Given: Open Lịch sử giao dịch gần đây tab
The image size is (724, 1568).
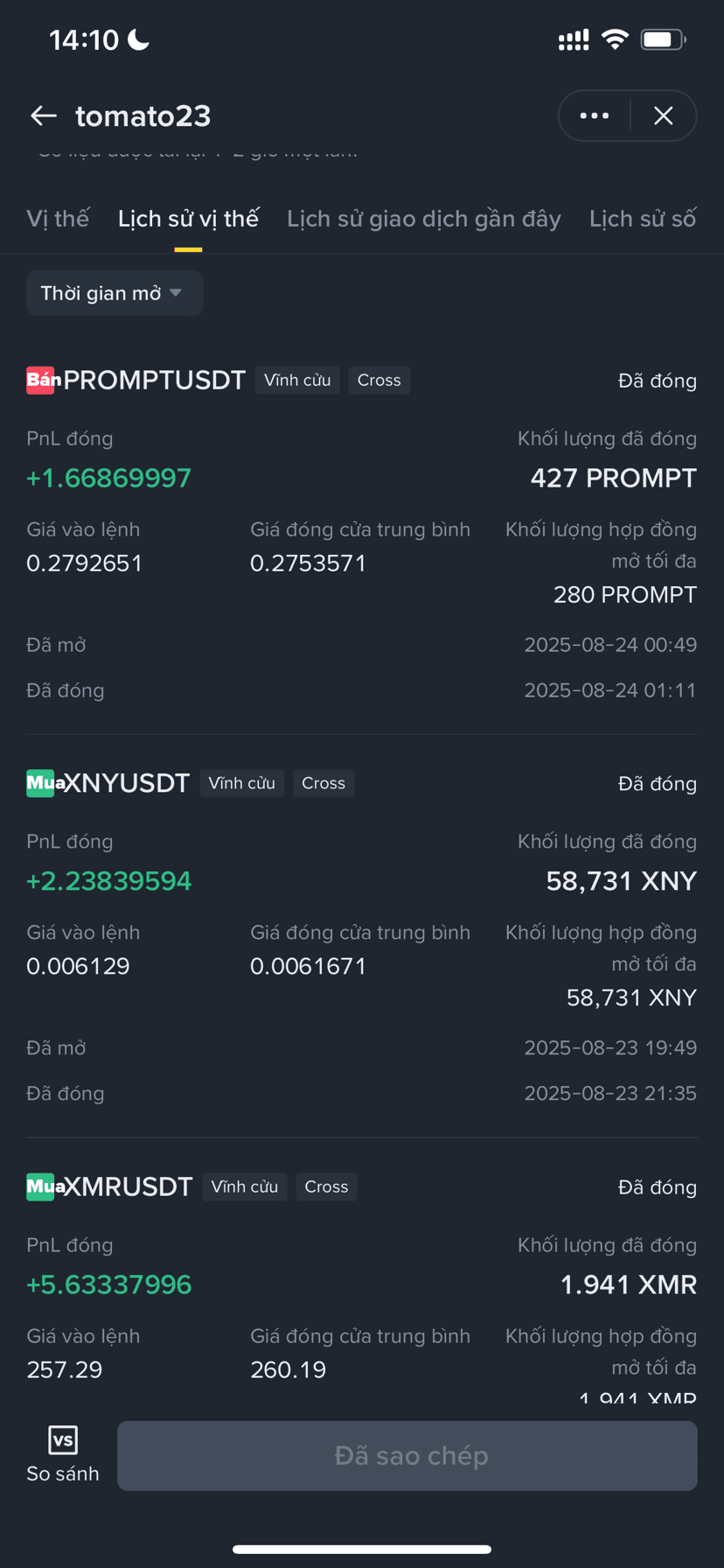Looking at the screenshot, I should click(423, 219).
